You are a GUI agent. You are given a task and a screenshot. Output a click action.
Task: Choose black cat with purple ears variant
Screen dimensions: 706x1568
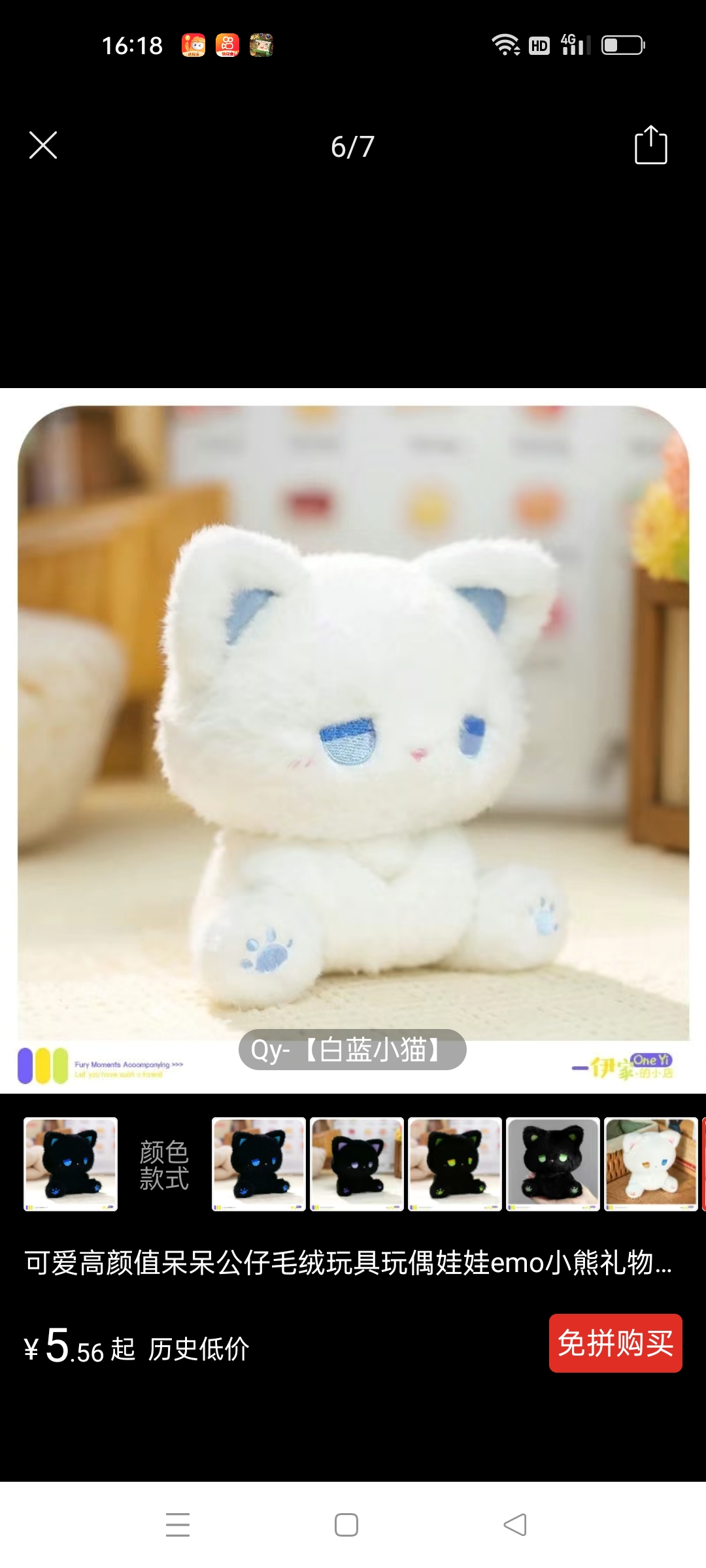tap(357, 1164)
